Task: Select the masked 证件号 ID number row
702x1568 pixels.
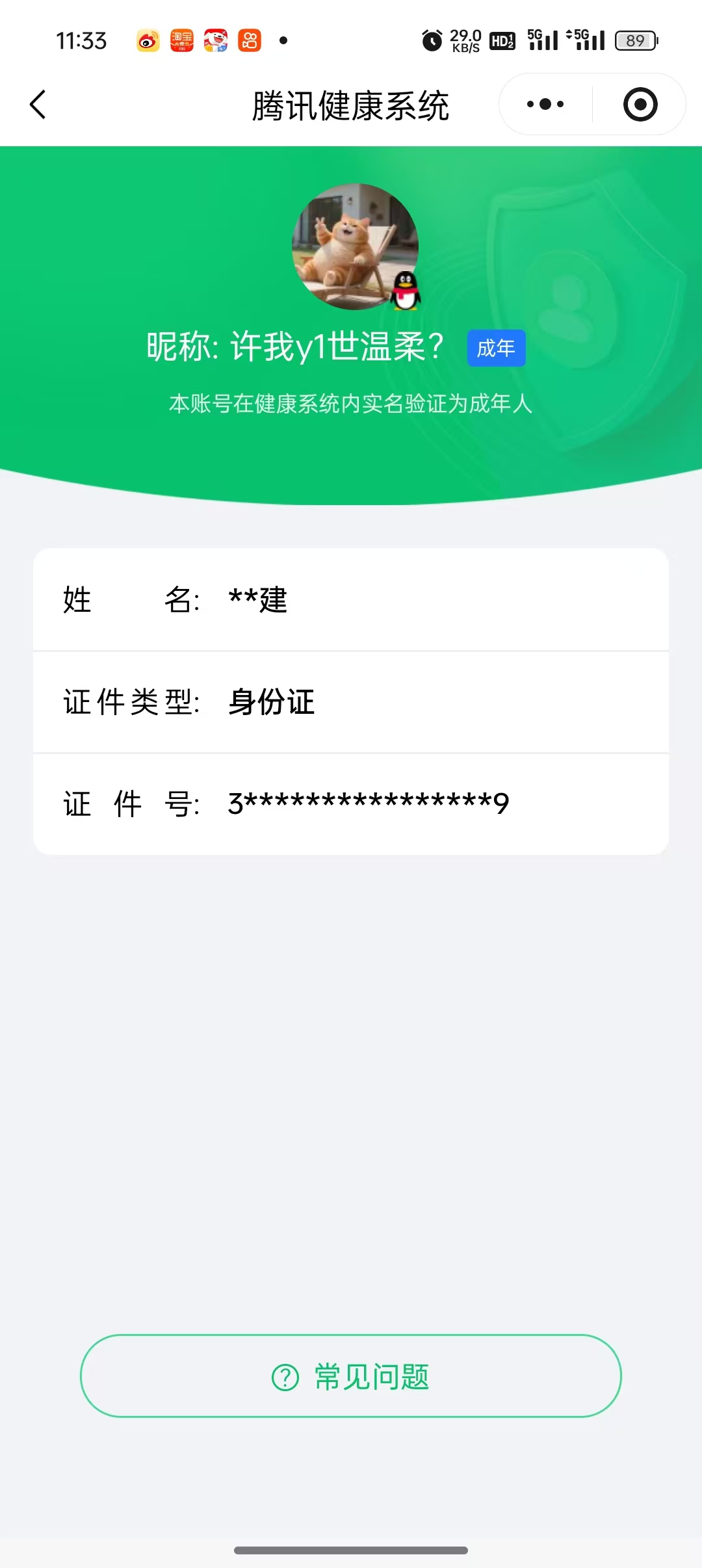Action: (351, 803)
